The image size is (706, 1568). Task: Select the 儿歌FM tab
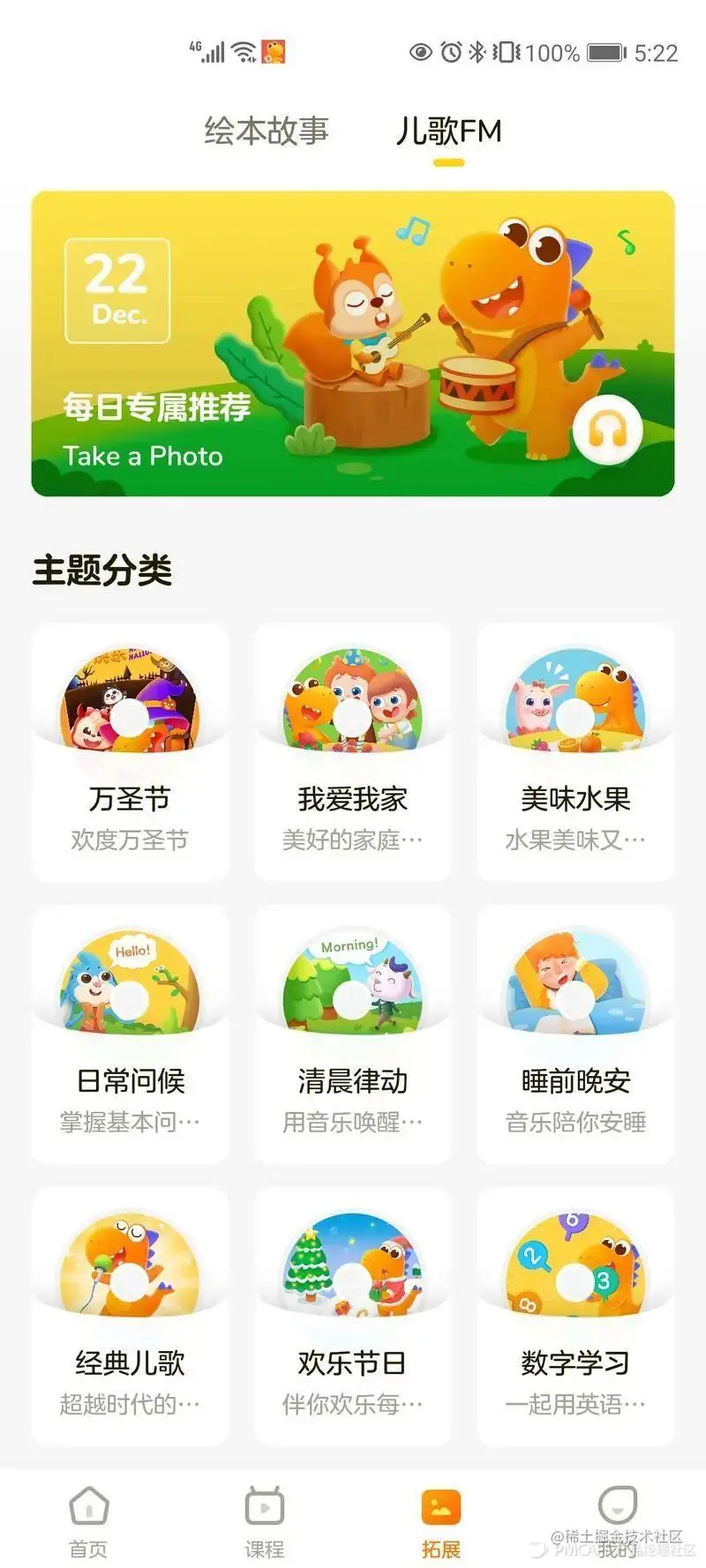click(448, 131)
